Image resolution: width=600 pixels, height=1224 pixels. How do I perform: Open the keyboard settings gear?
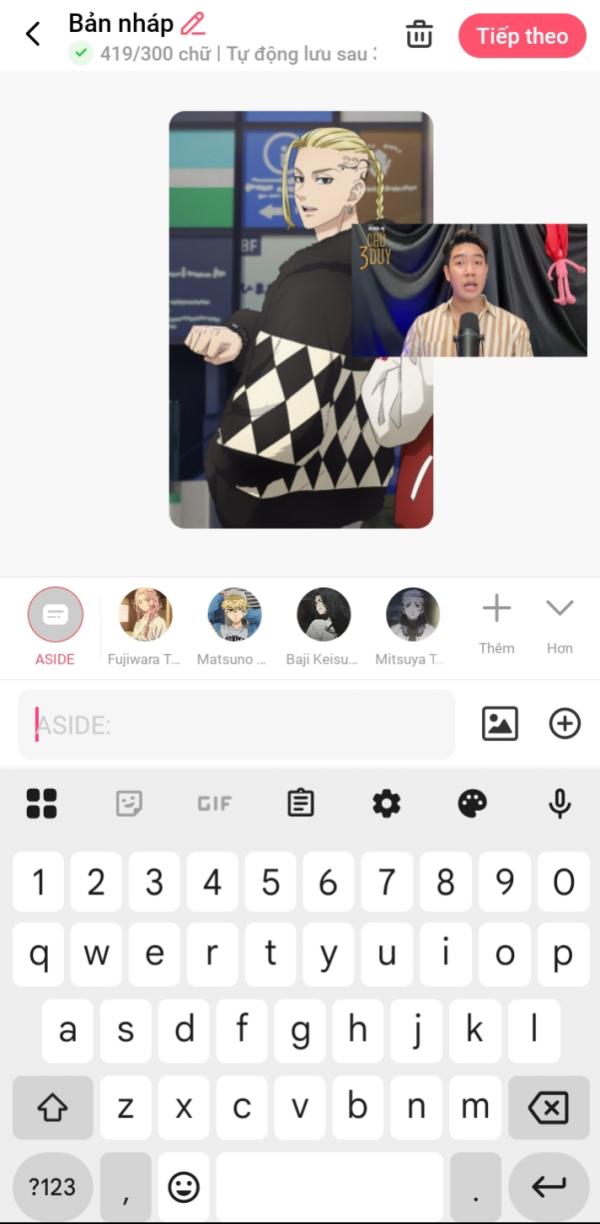pyautogui.click(x=386, y=803)
